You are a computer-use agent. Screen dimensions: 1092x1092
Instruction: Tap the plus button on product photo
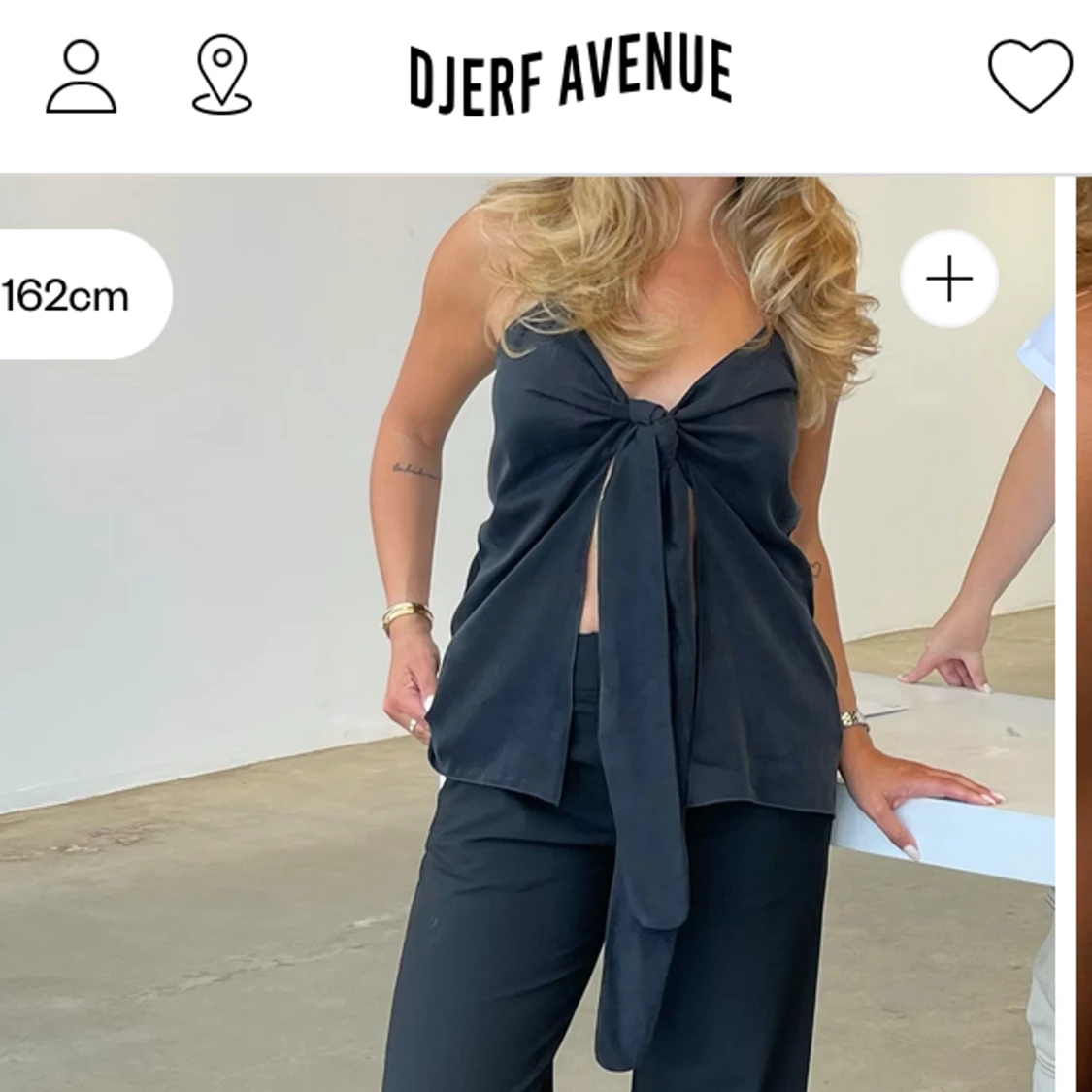[948, 280]
